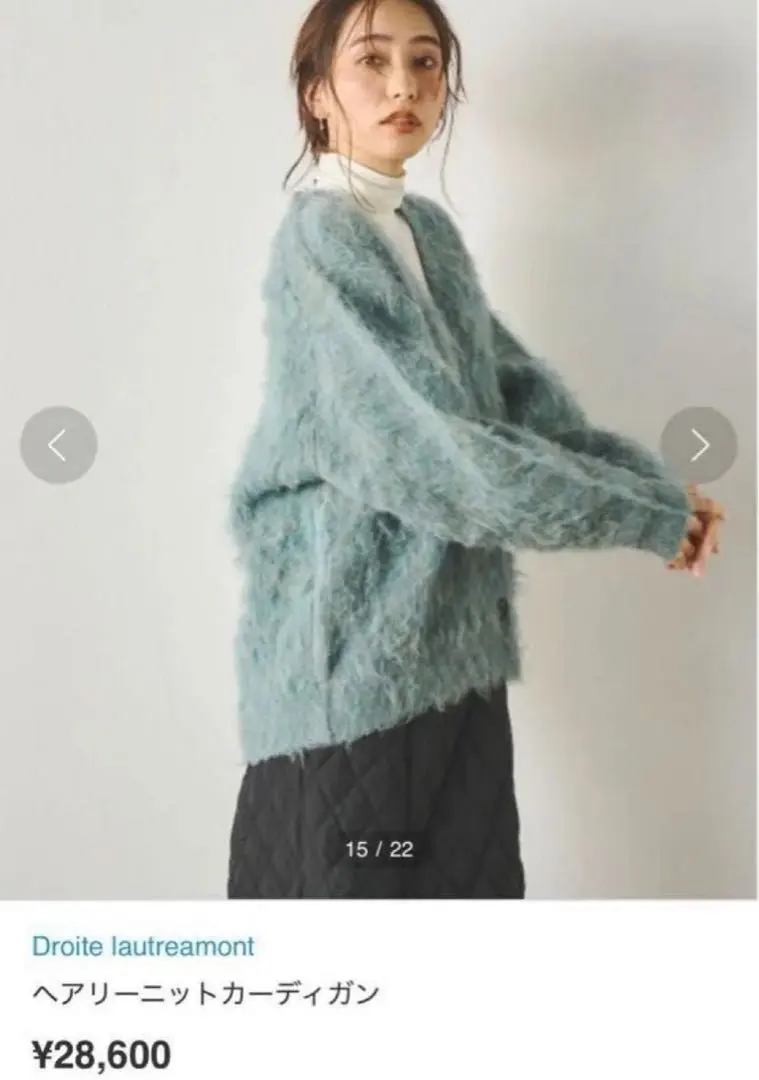This screenshot has height=1080, width=759.
Task: Open the Droite lautreamont brand link
Action: pos(143,945)
